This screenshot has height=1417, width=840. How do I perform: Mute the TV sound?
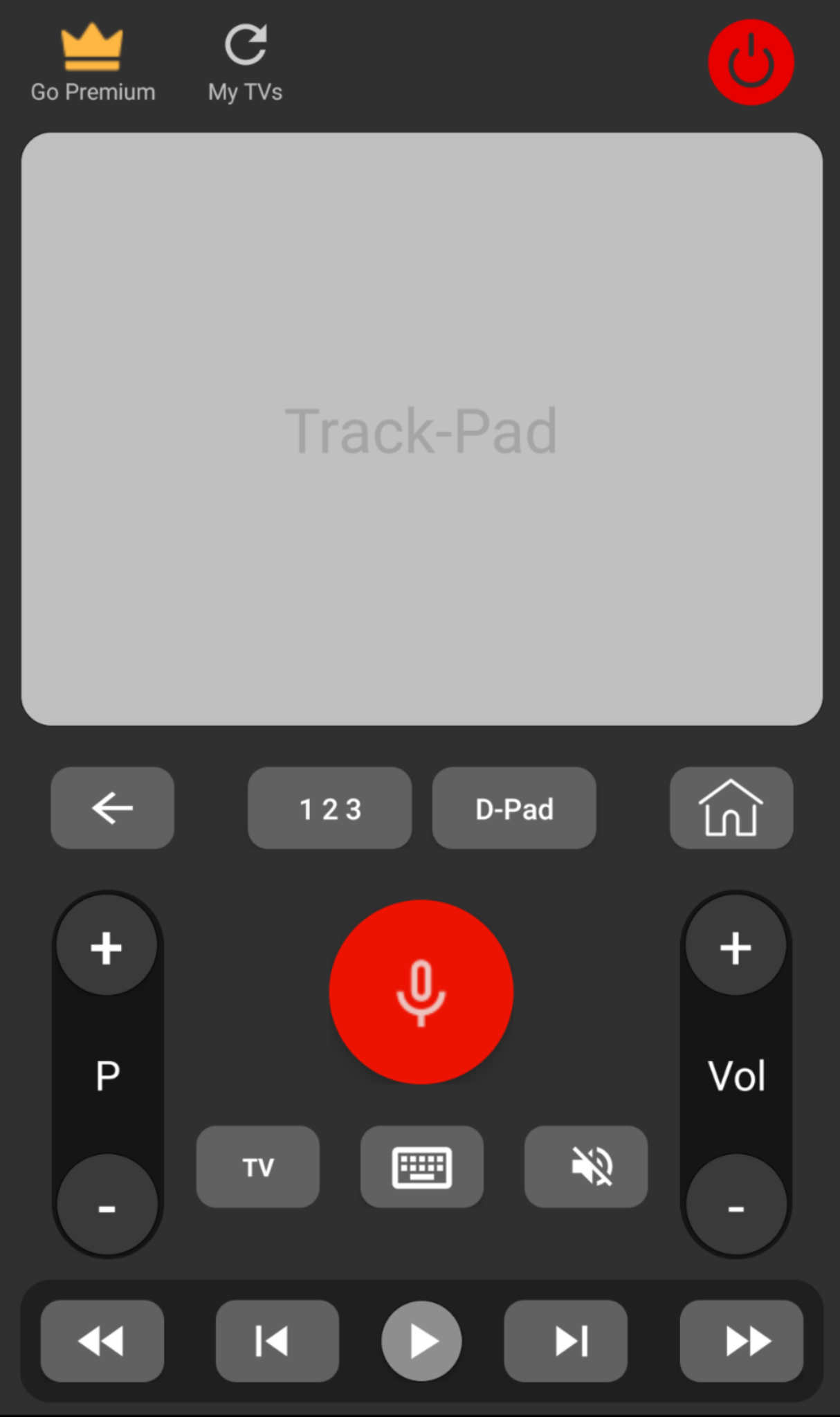coord(586,1167)
